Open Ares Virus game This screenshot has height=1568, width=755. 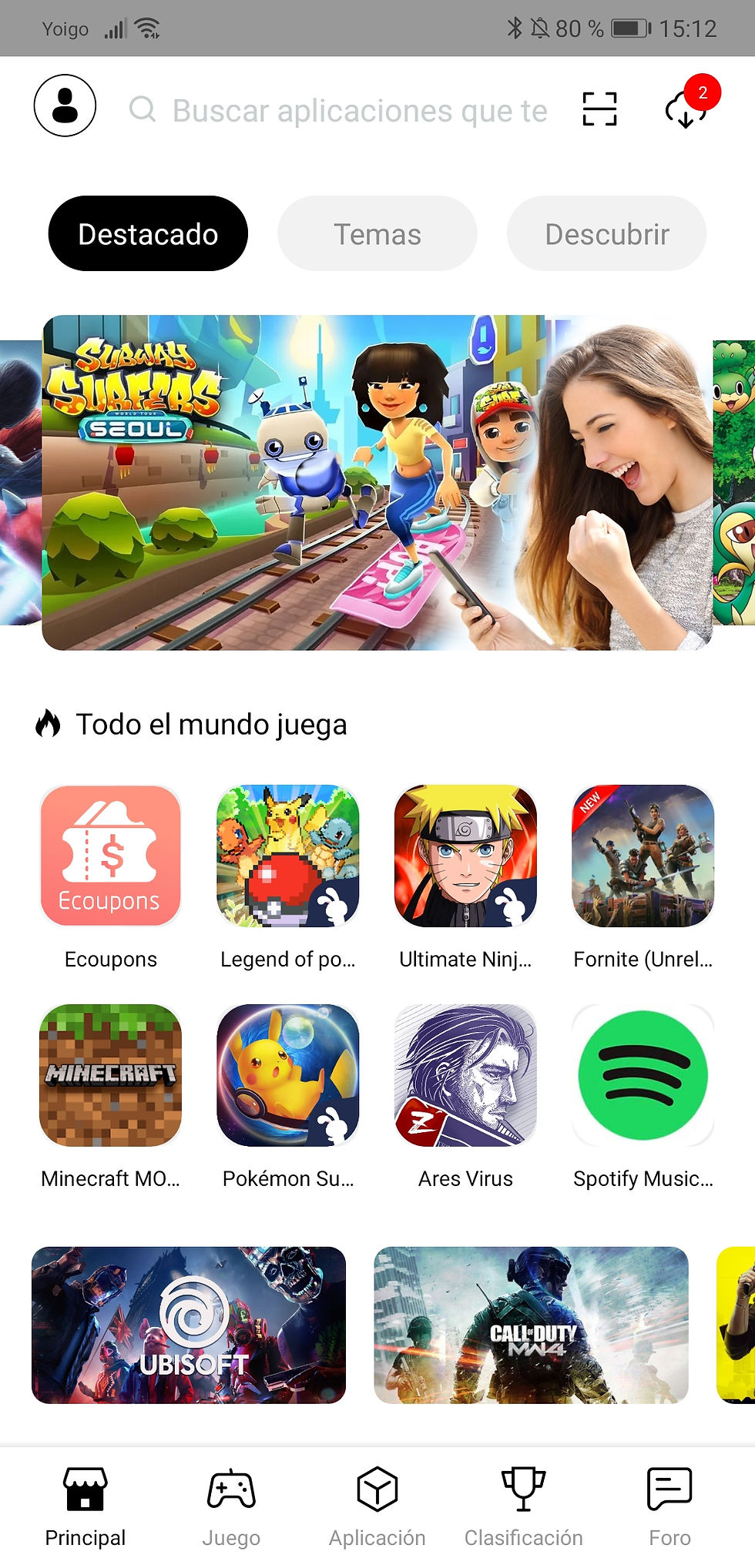point(465,1097)
